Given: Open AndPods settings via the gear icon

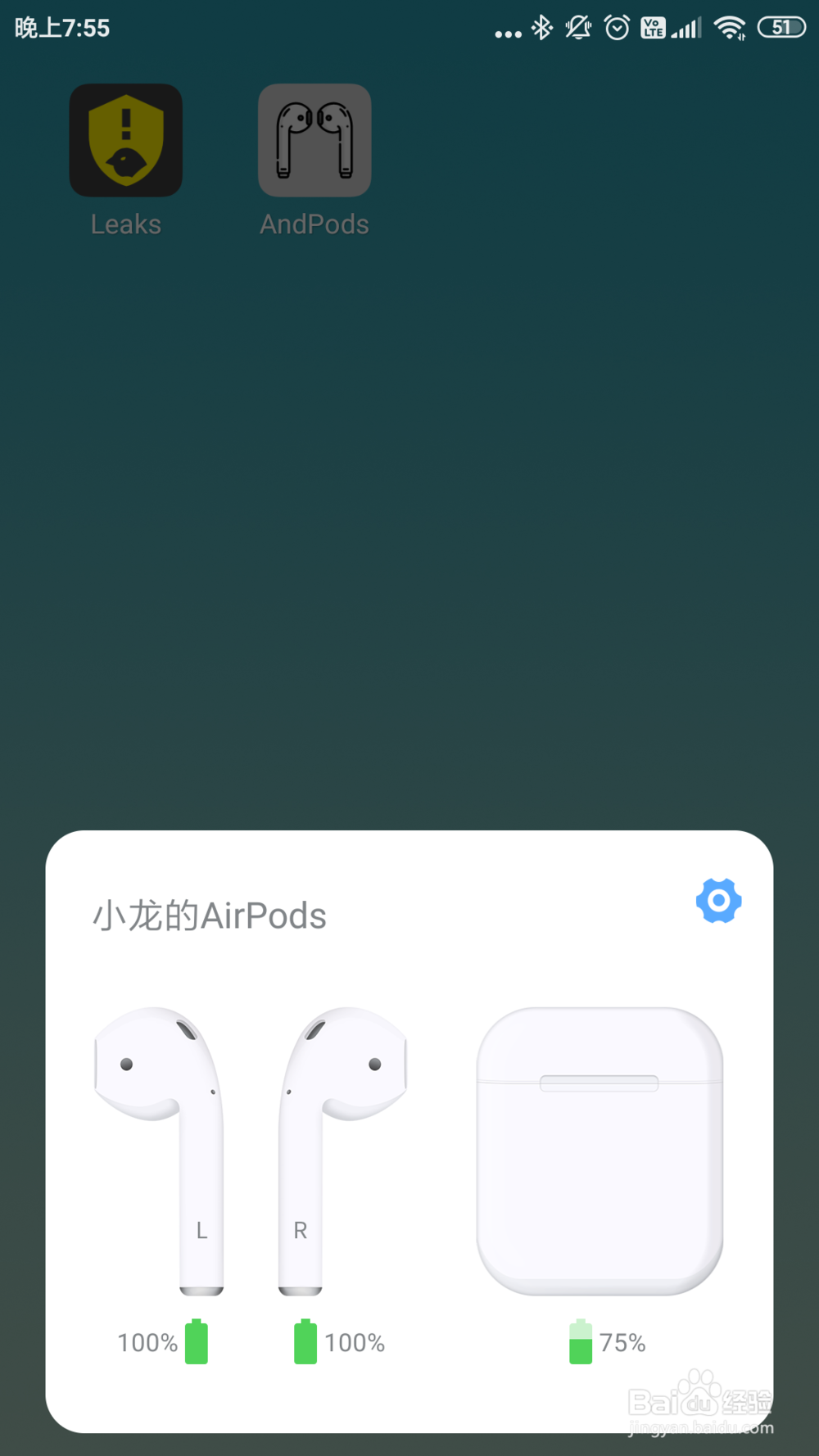Looking at the screenshot, I should point(719,902).
